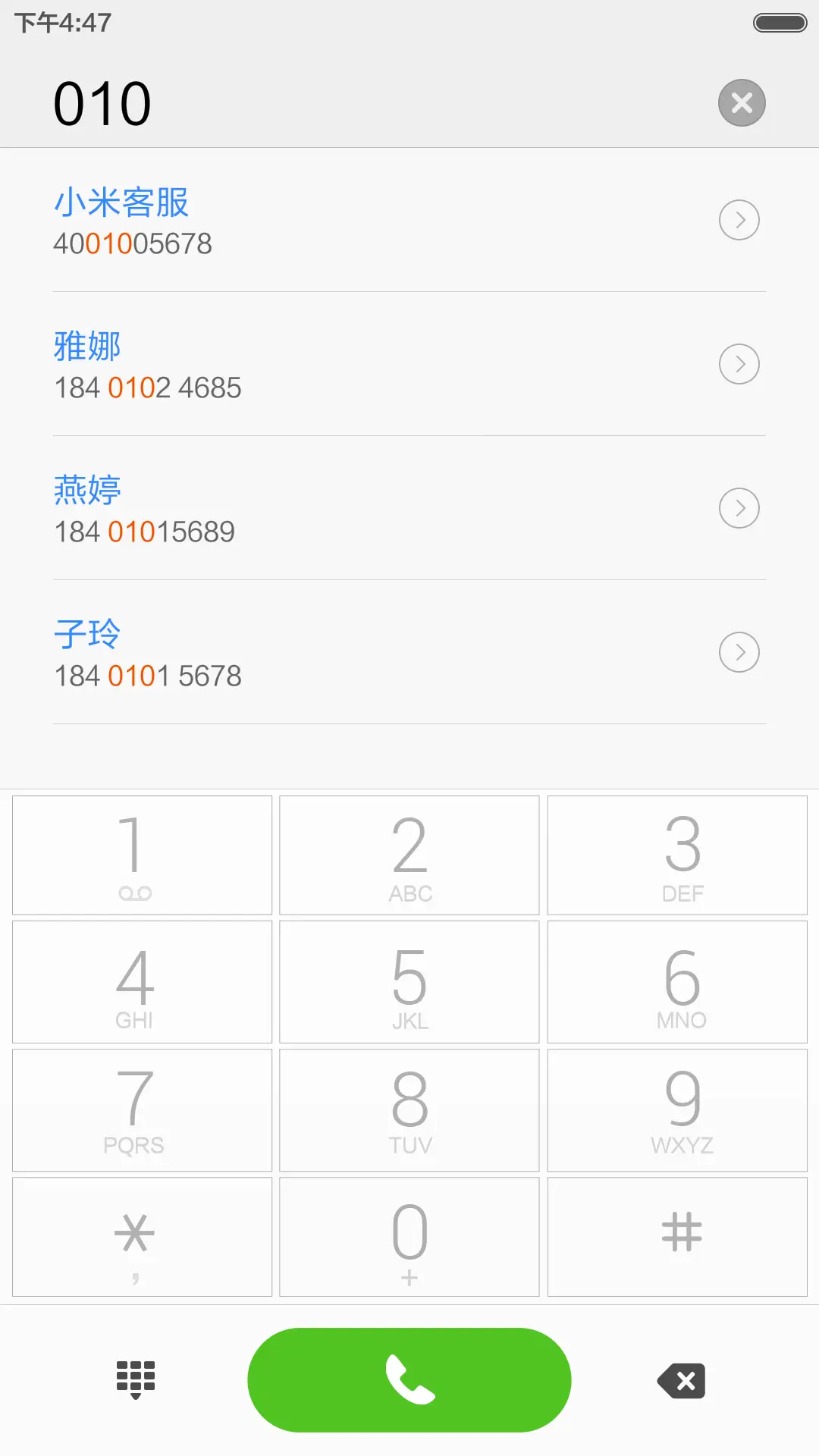Open detail chevron beside 子玲
The image size is (819, 1456).
tap(739, 651)
